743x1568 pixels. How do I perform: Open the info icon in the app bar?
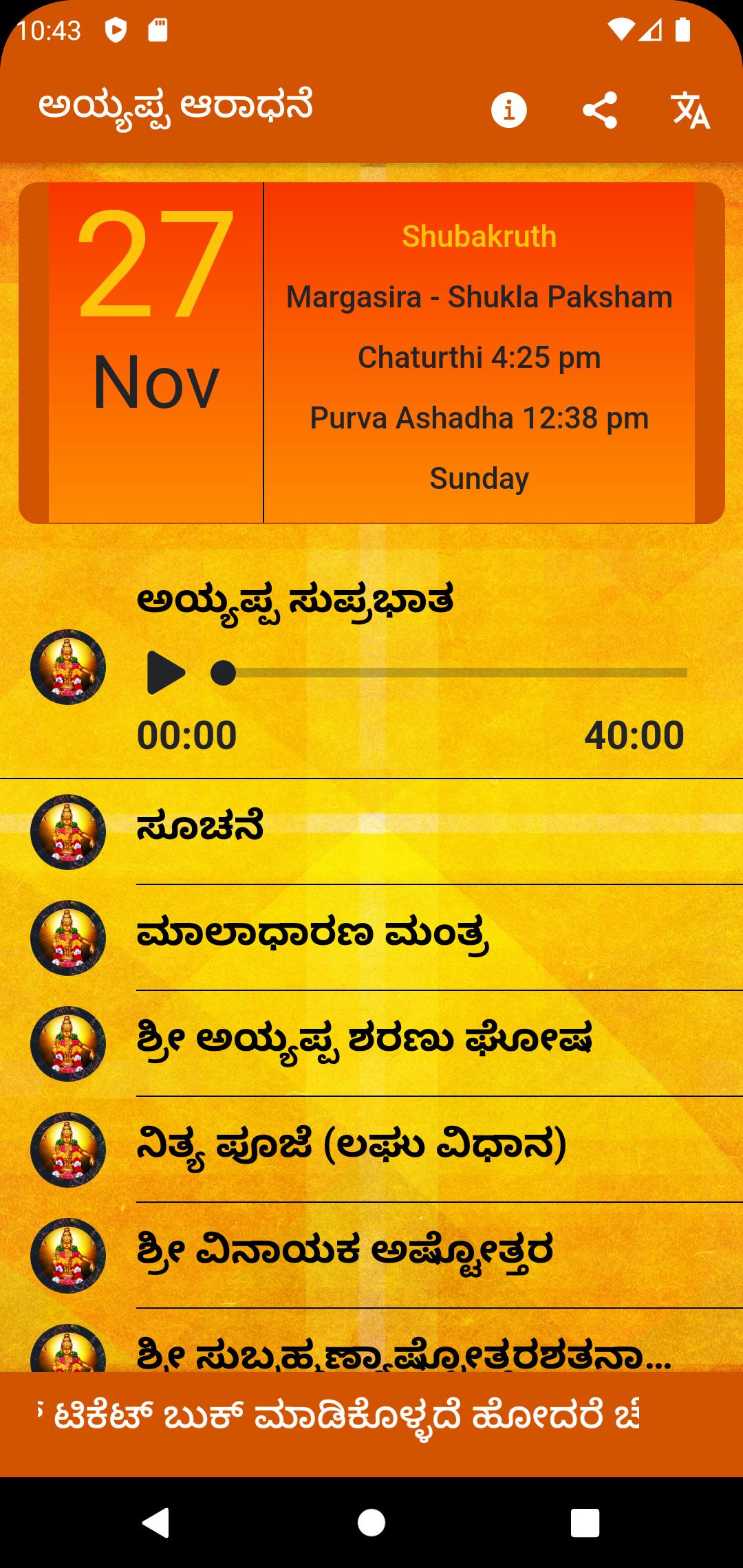[509, 110]
